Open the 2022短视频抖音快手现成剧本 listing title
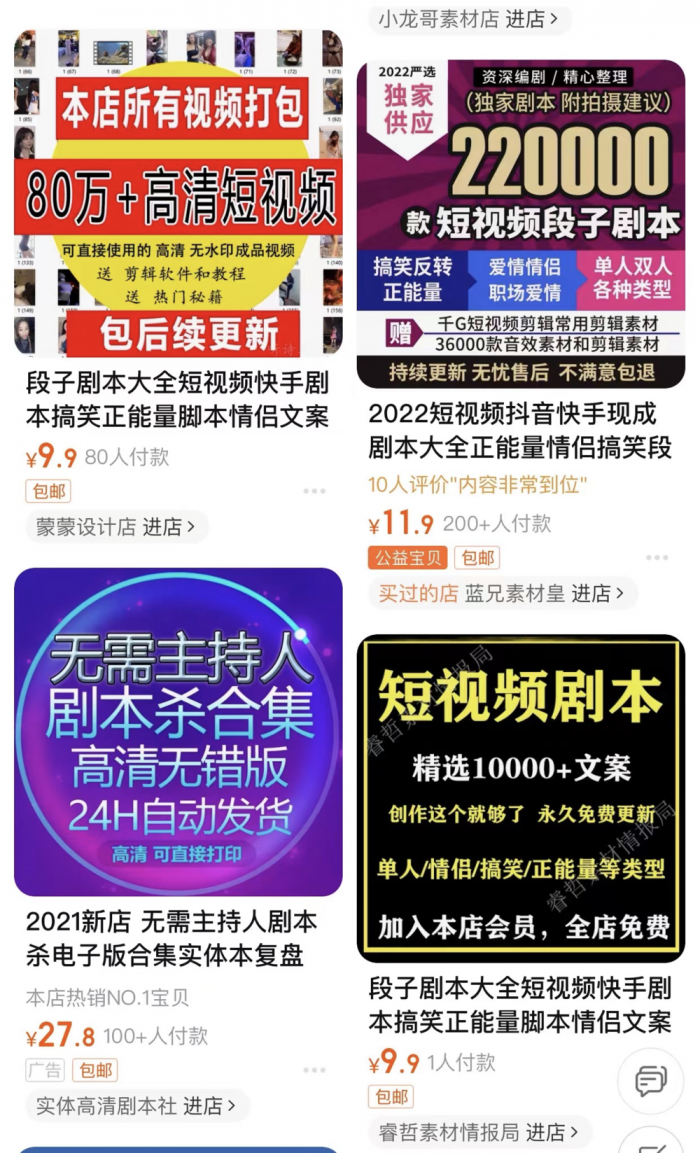Image resolution: width=700 pixels, height=1153 pixels. point(520,430)
